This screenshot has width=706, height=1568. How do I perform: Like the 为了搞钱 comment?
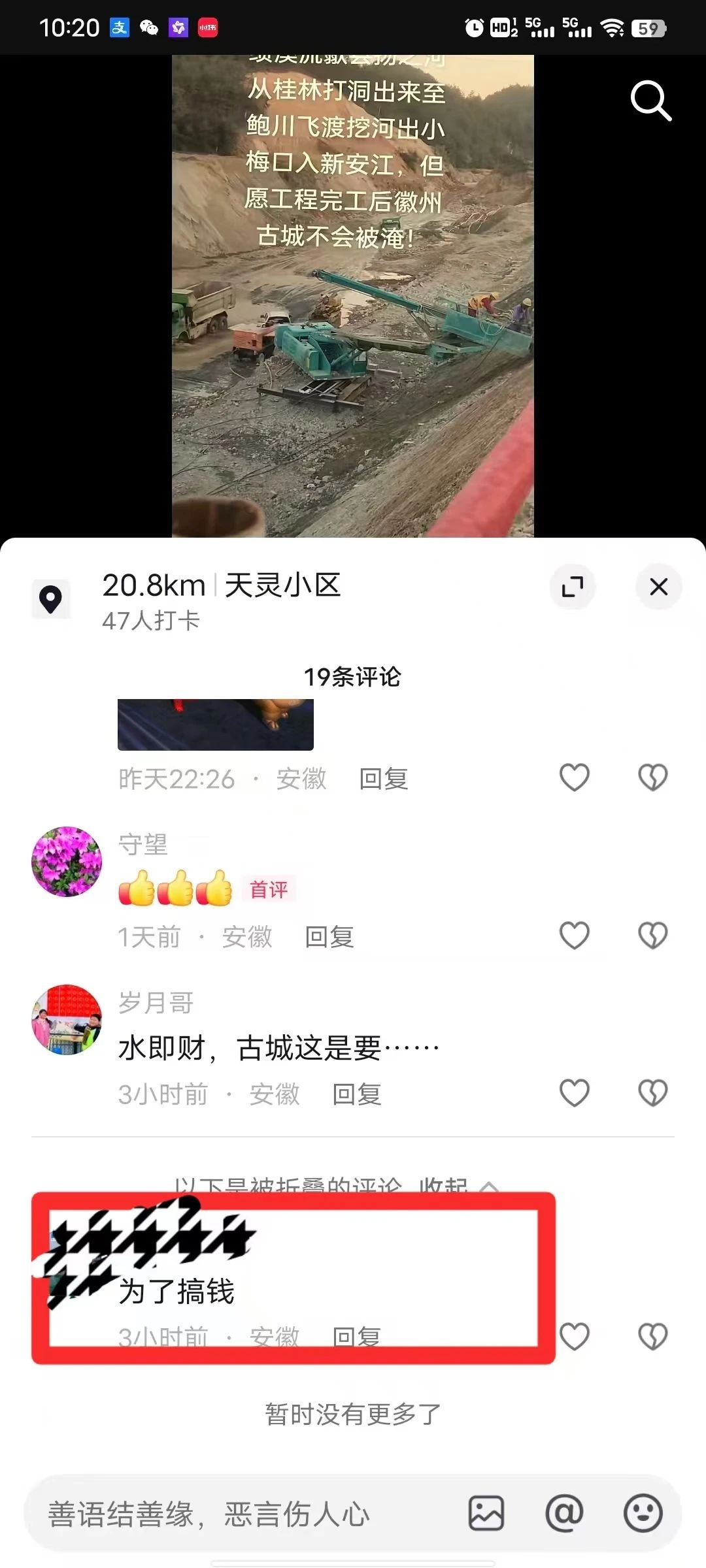coord(575,1336)
